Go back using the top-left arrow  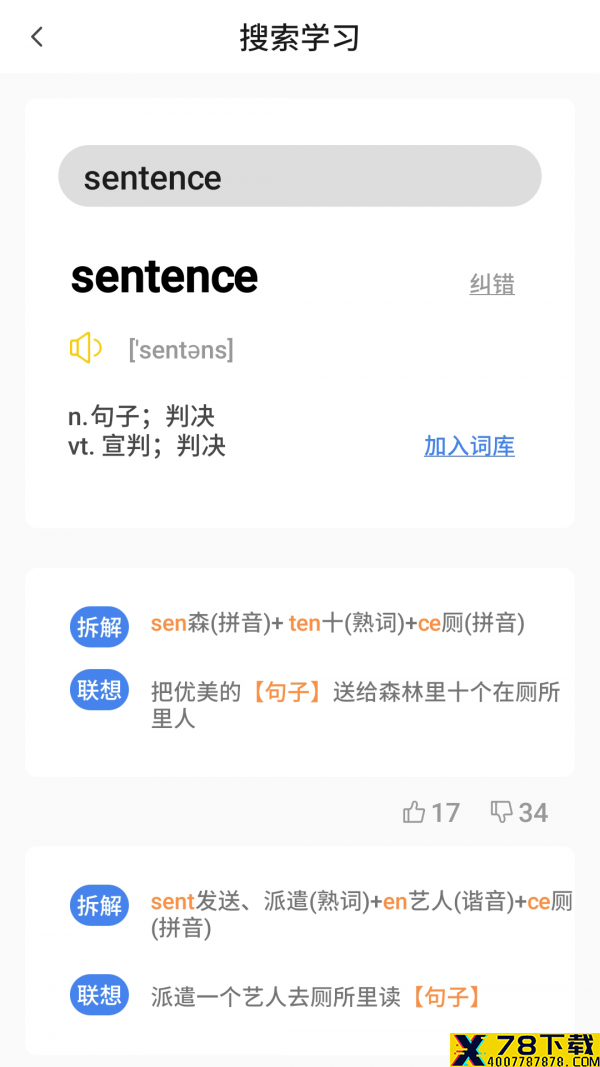(x=37, y=37)
